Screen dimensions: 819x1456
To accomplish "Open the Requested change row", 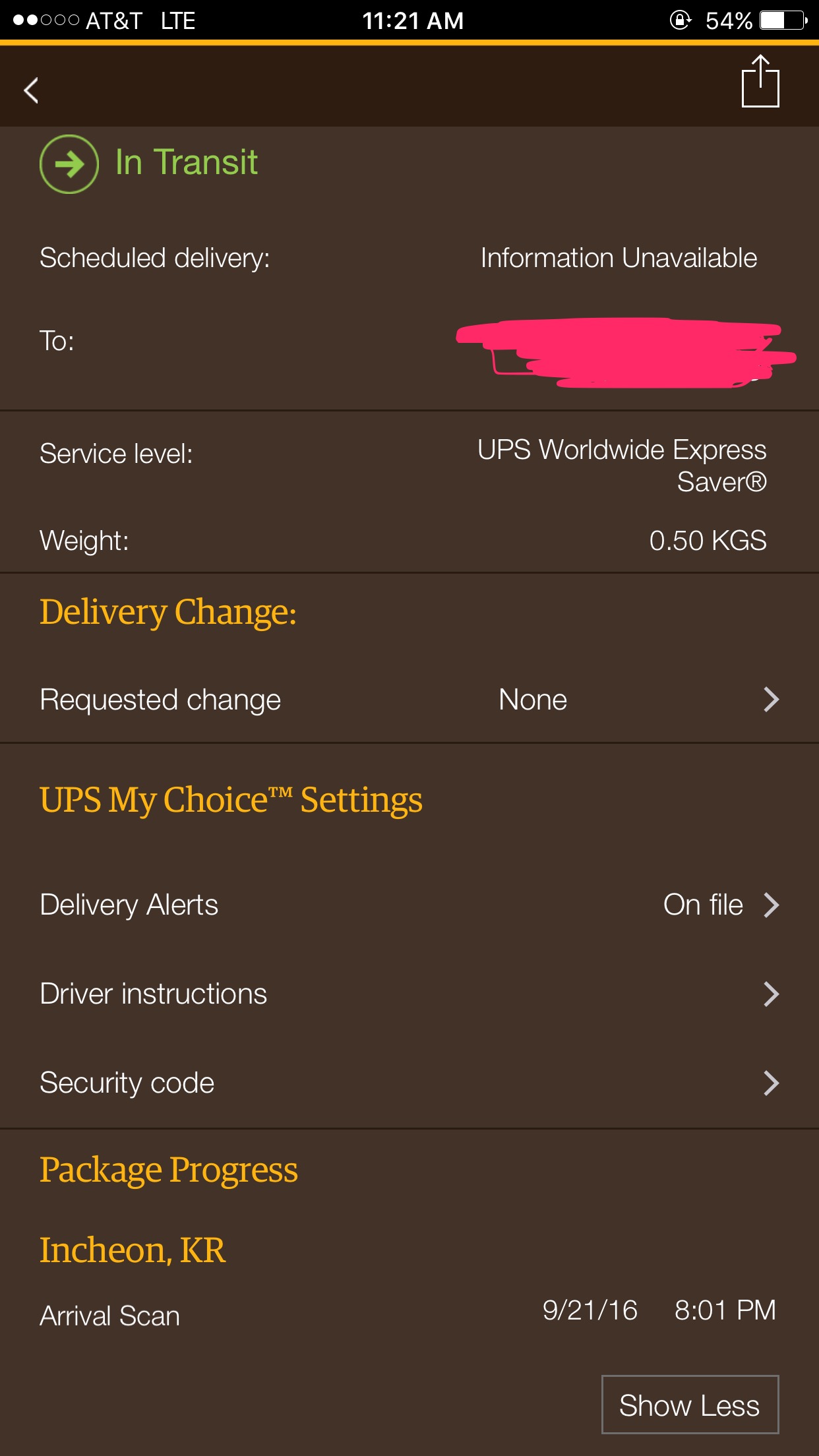I will (x=409, y=700).
